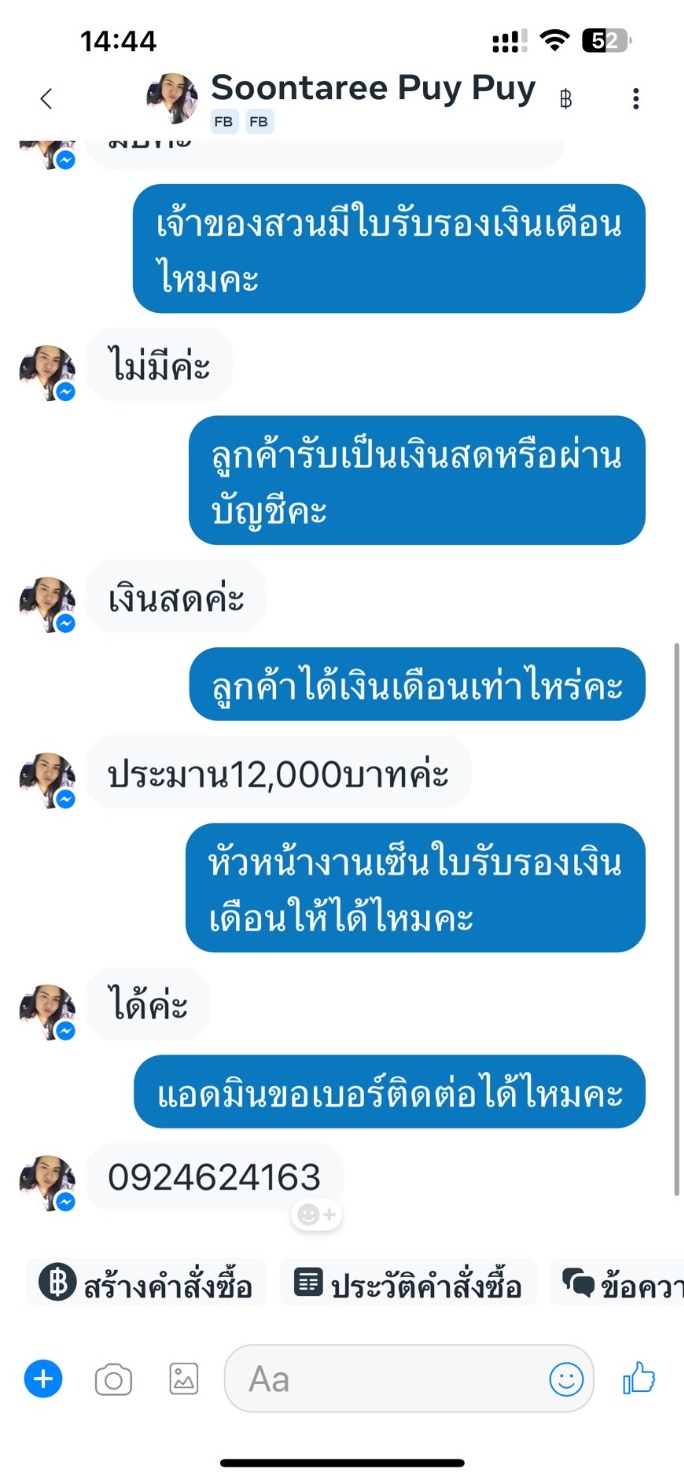Open ประวัติคำสั่งซื้อ order history
The width and height of the screenshot is (684, 1480).
point(408,1284)
